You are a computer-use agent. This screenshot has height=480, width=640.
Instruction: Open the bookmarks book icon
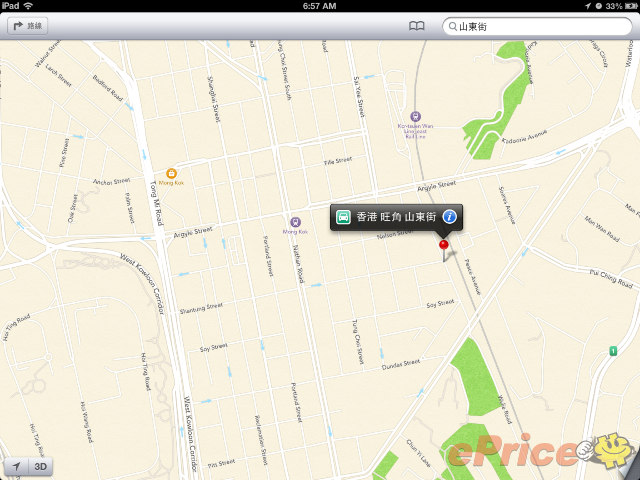click(417, 26)
